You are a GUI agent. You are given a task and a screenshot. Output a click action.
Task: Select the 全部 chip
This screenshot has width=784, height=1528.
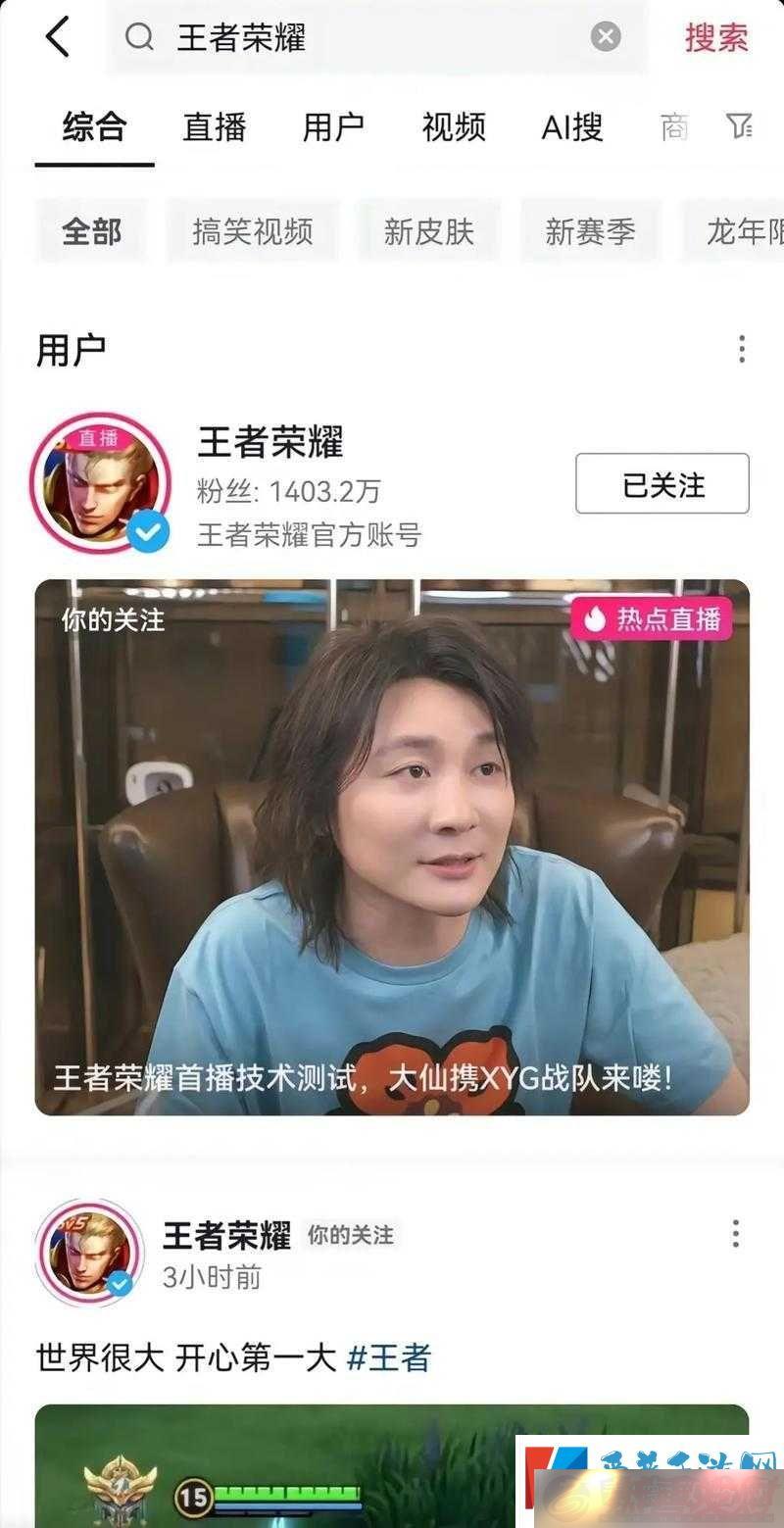[91, 232]
